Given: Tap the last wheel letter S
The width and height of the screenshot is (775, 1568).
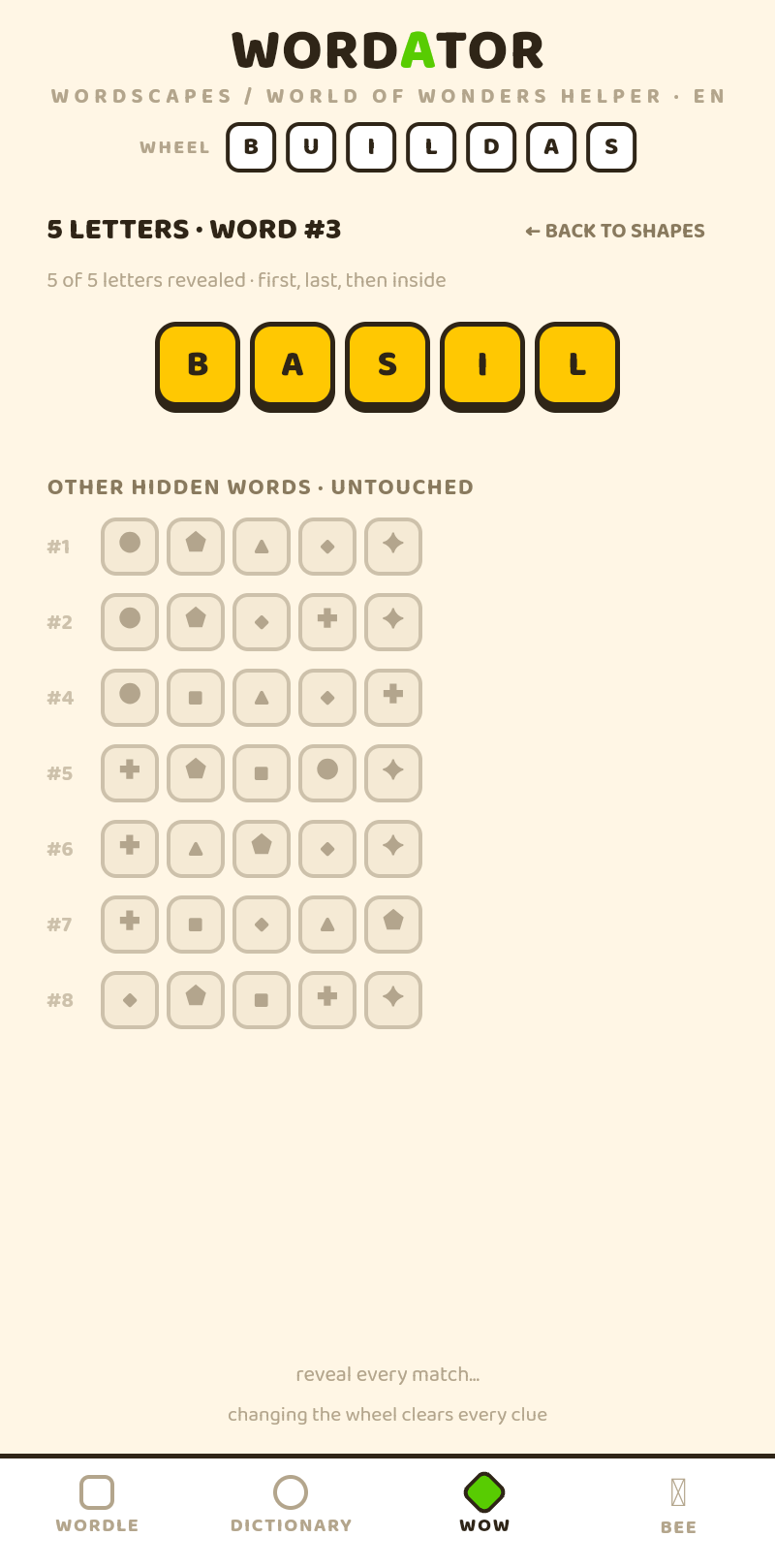Looking at the screenshot, I should coord(611,147).
